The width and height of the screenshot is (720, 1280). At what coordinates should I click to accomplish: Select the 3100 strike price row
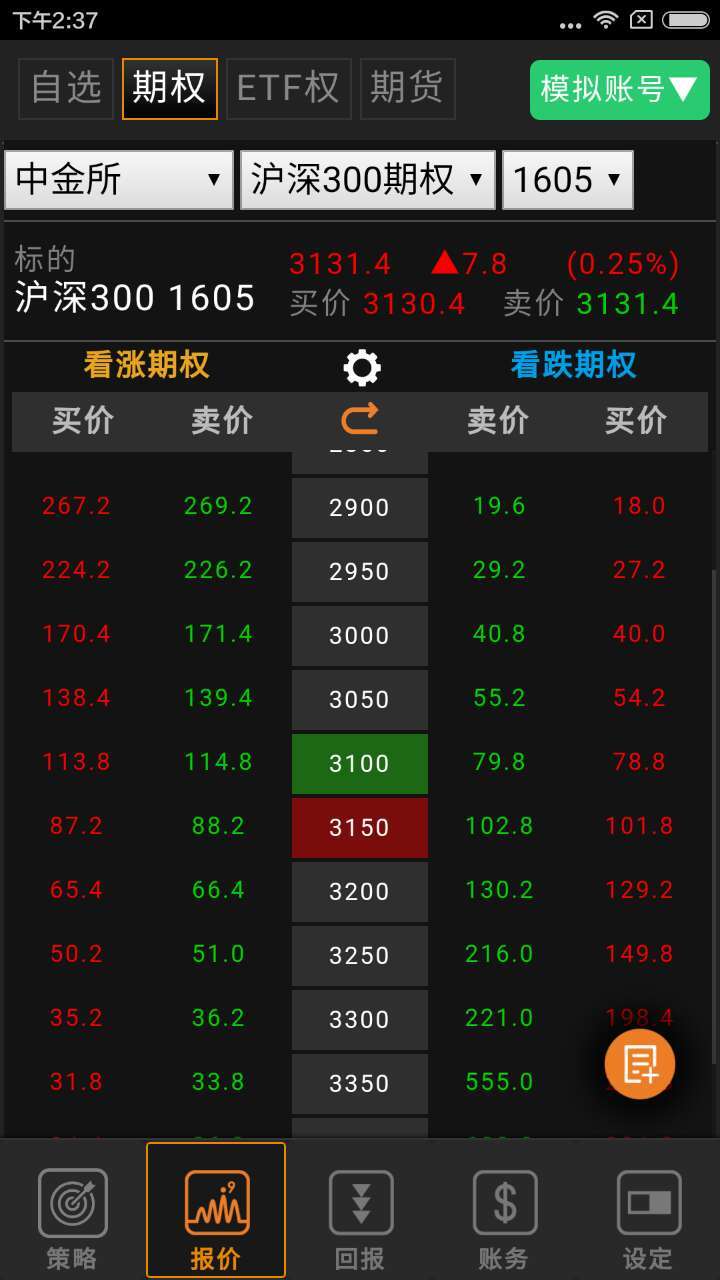[x=360, y=764]
